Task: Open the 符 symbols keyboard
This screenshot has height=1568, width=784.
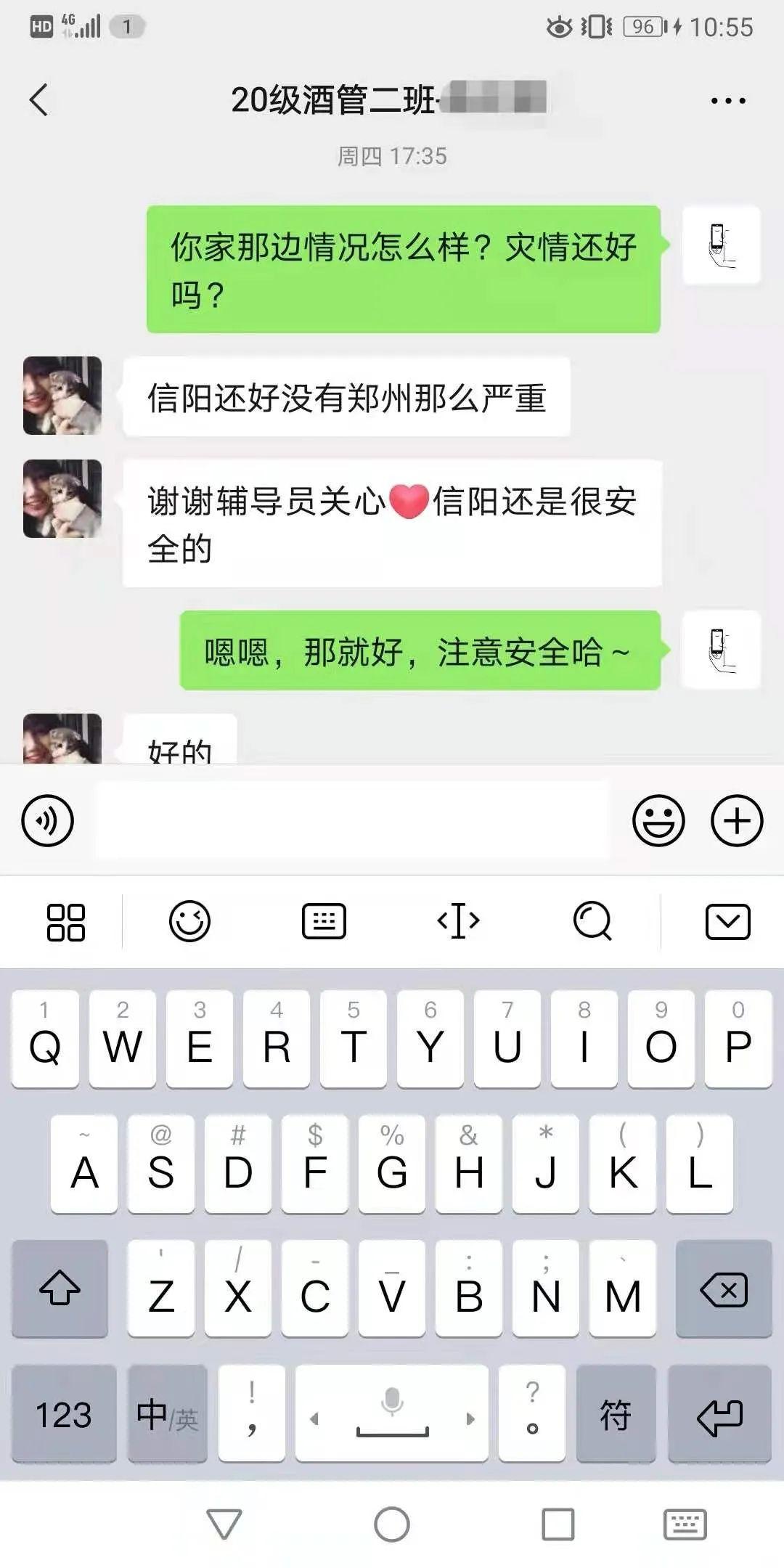Action: (x=616, y=1414)
